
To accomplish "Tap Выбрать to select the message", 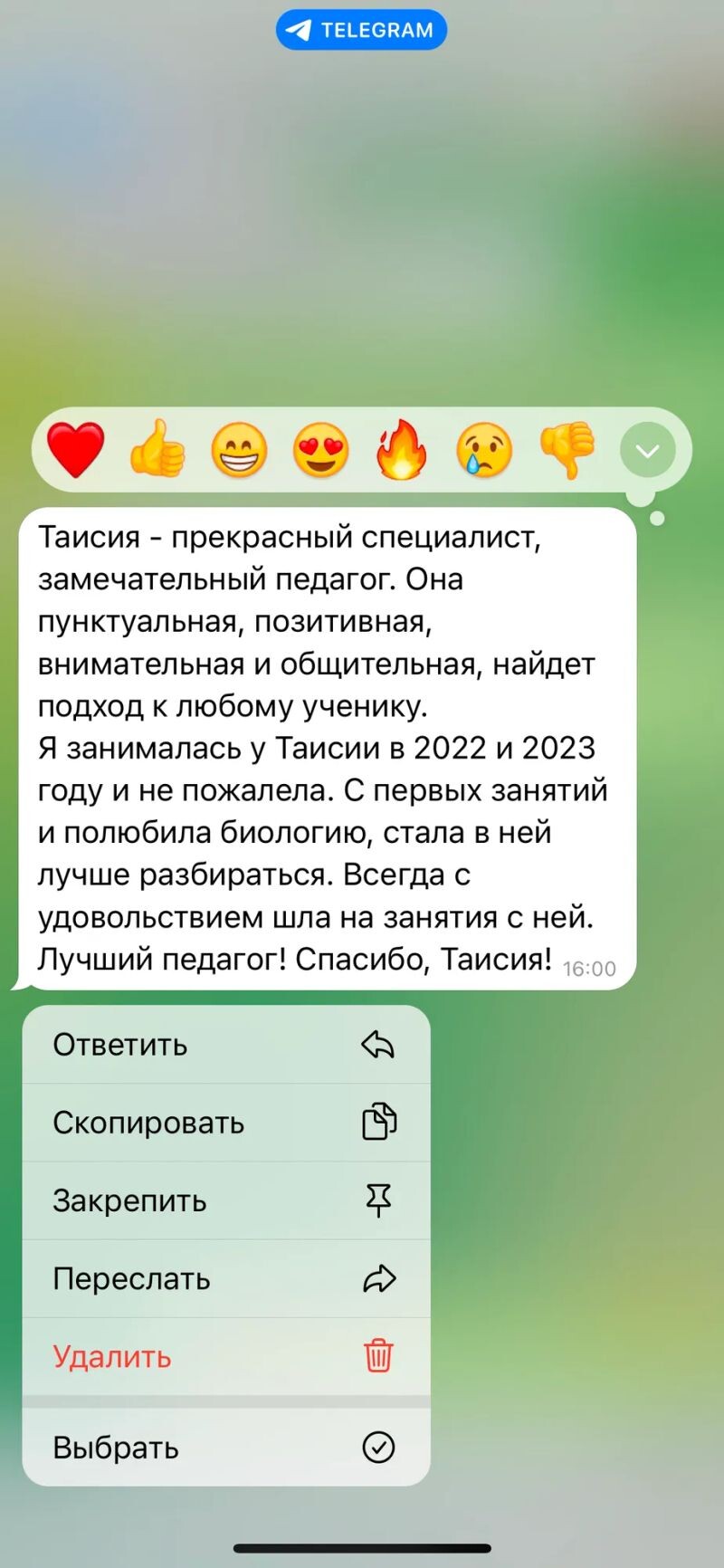I will coord(225,1448).
